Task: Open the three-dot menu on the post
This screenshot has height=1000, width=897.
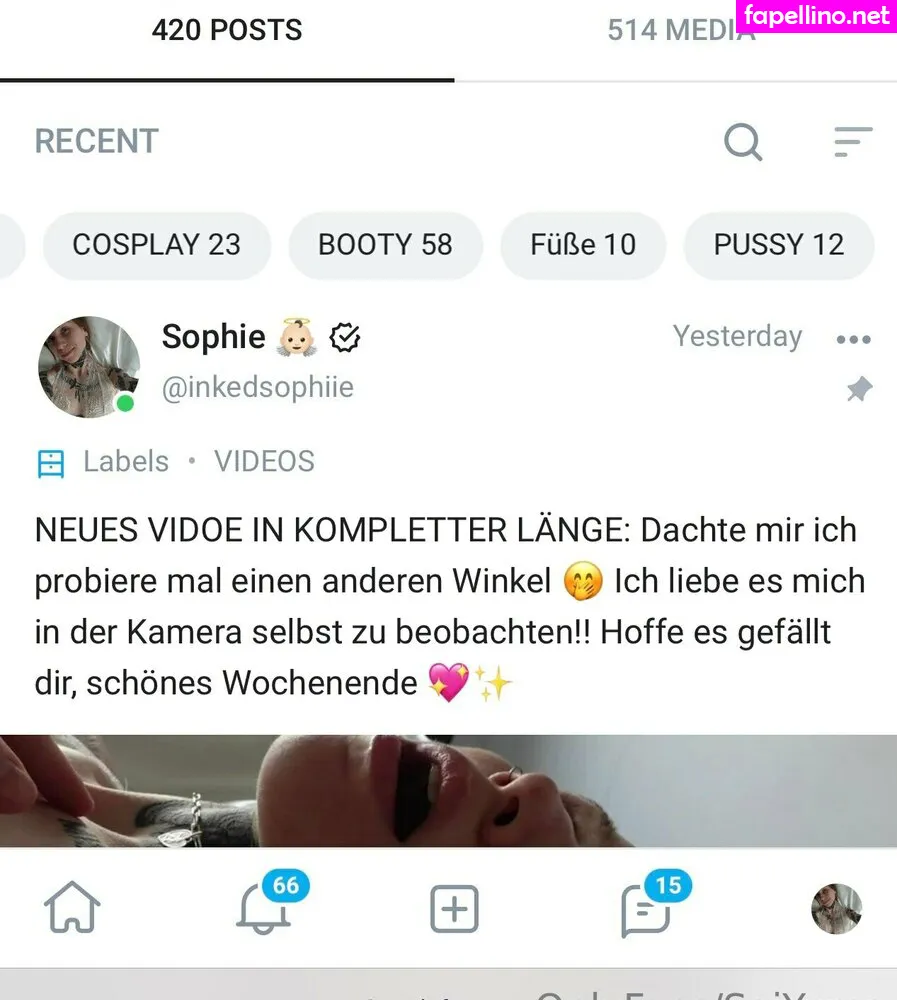Action: pos(852,338)
